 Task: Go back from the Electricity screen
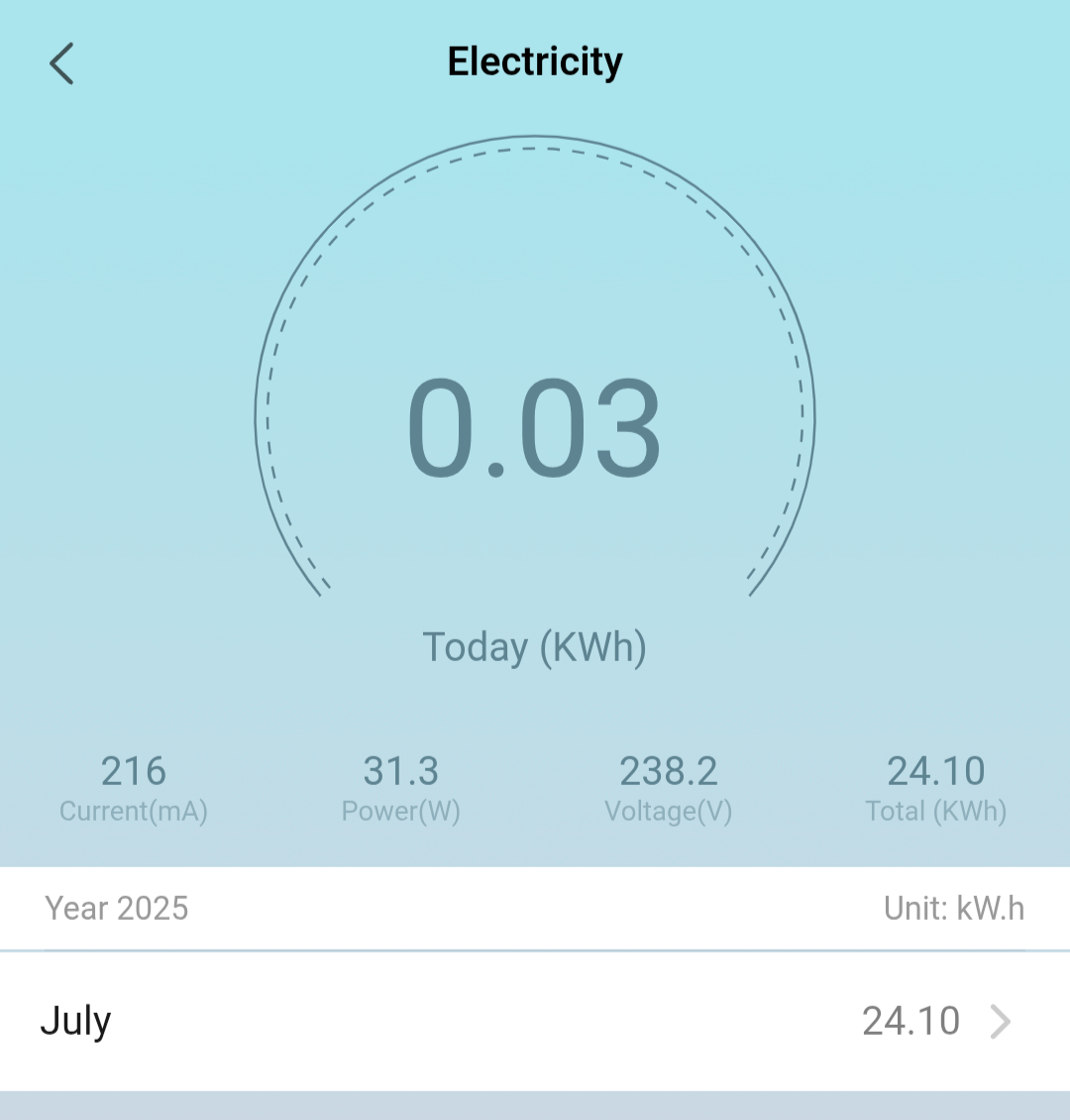point(61,64)
